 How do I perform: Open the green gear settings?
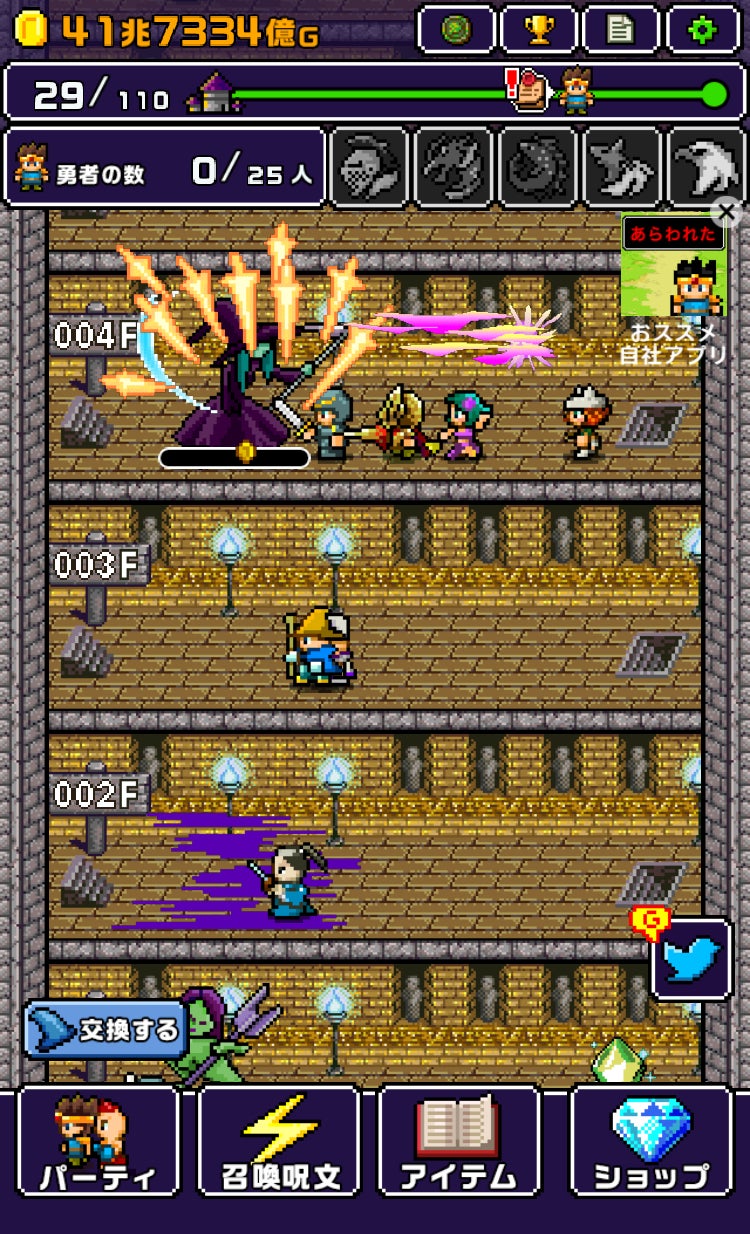[703, 29]
